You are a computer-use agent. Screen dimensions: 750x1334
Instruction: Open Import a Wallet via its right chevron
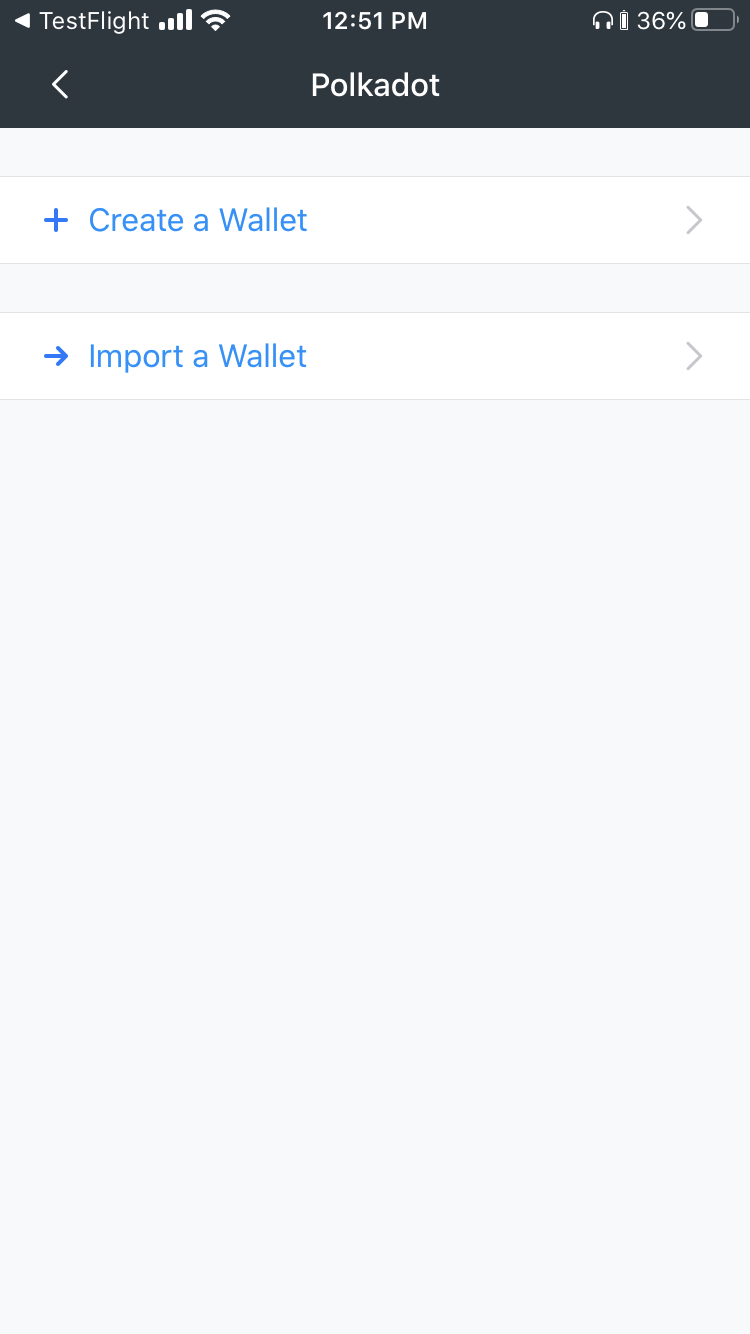694,356
